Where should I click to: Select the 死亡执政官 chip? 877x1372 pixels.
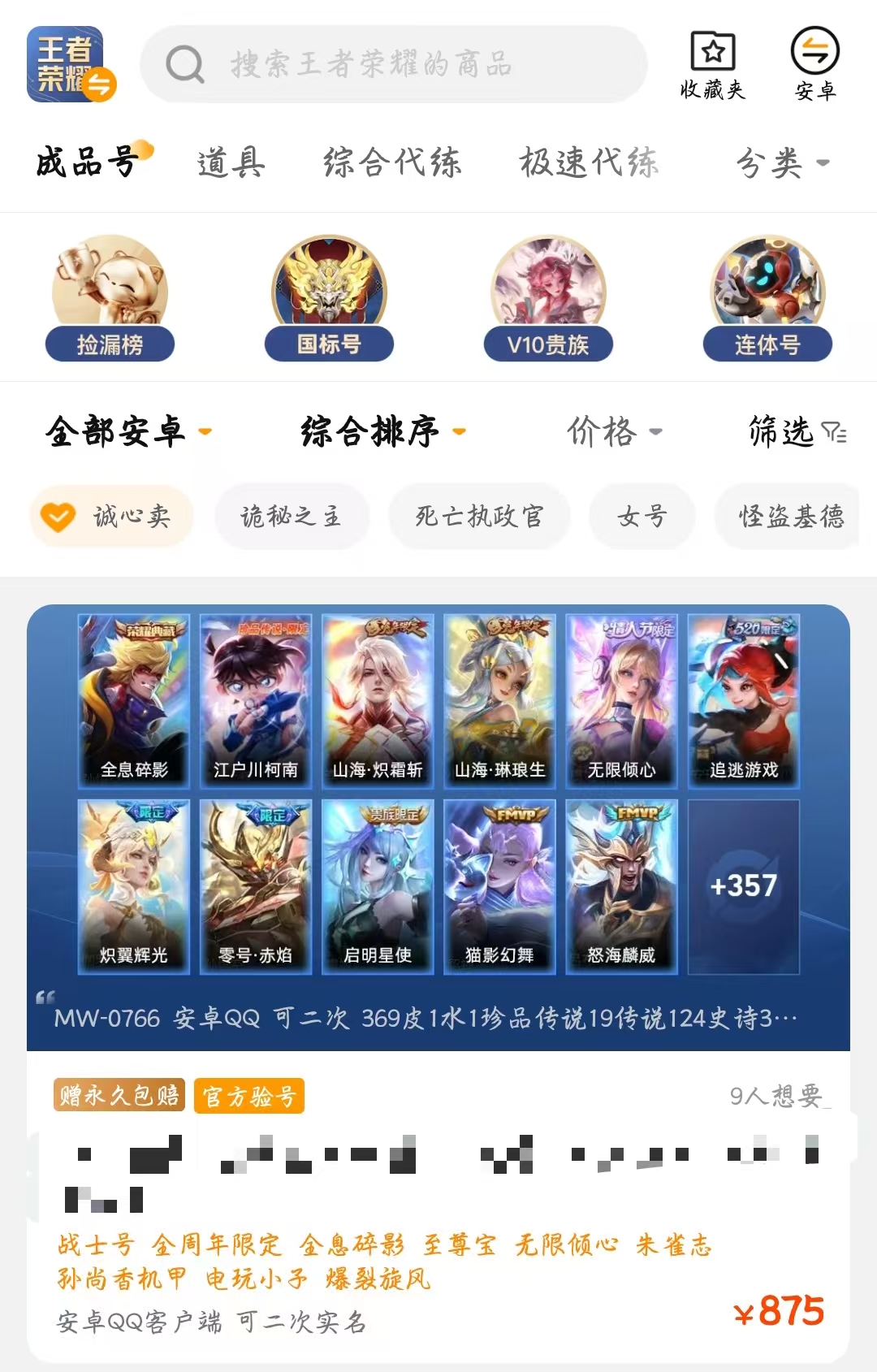click(479, 517)
